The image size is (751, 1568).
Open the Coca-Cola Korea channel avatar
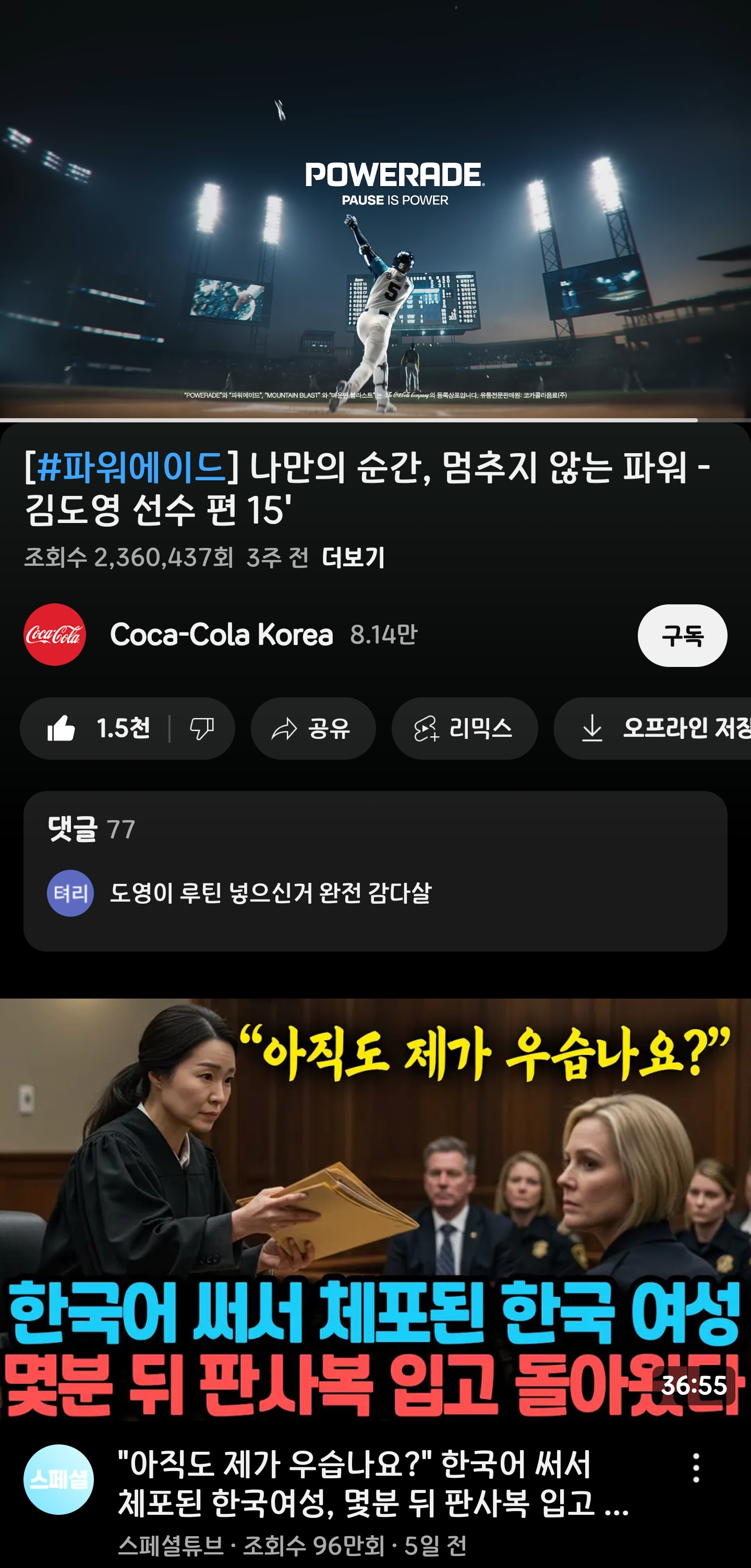pos(55,635)
